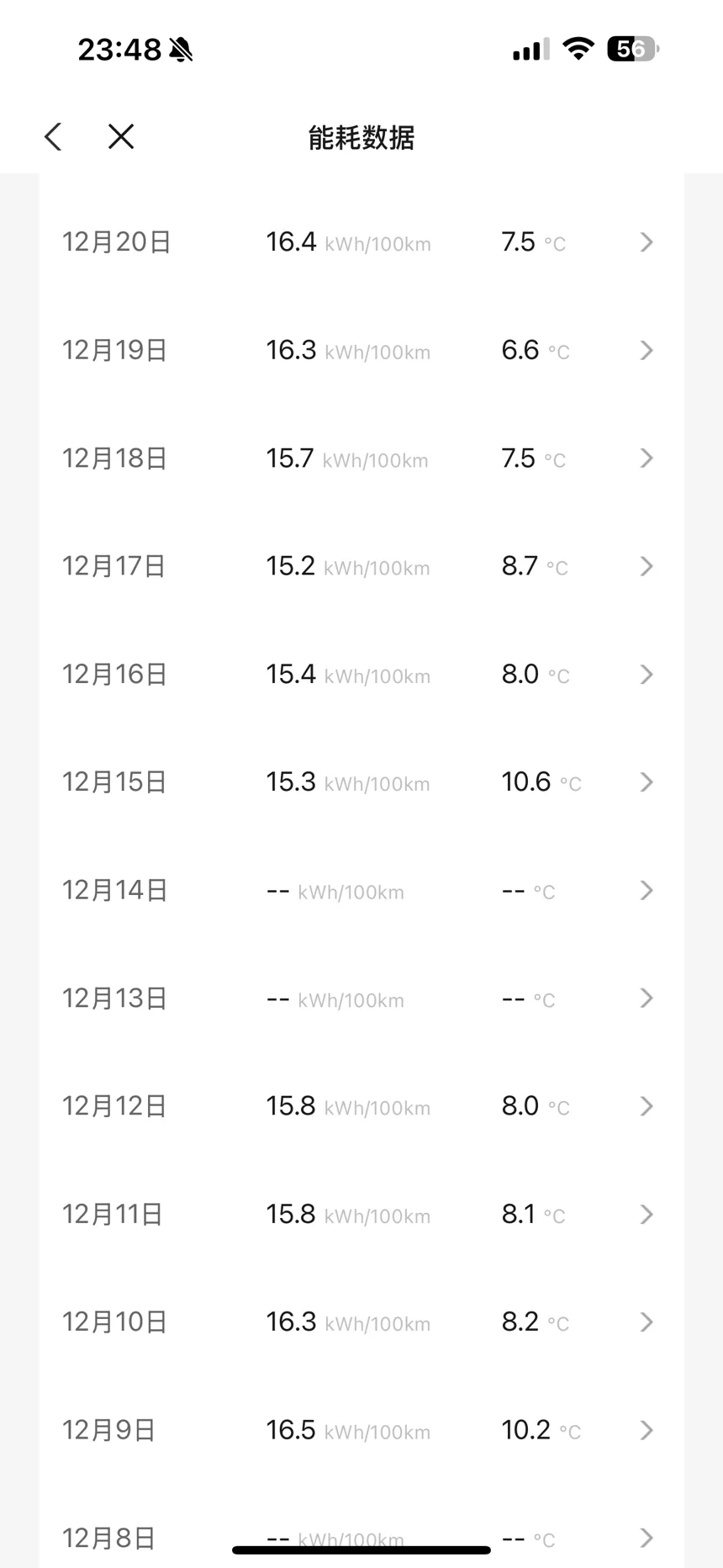Show the 12月10日 energy data
The height and width of the screenshot is (1568, 723).
point(361,1322)
